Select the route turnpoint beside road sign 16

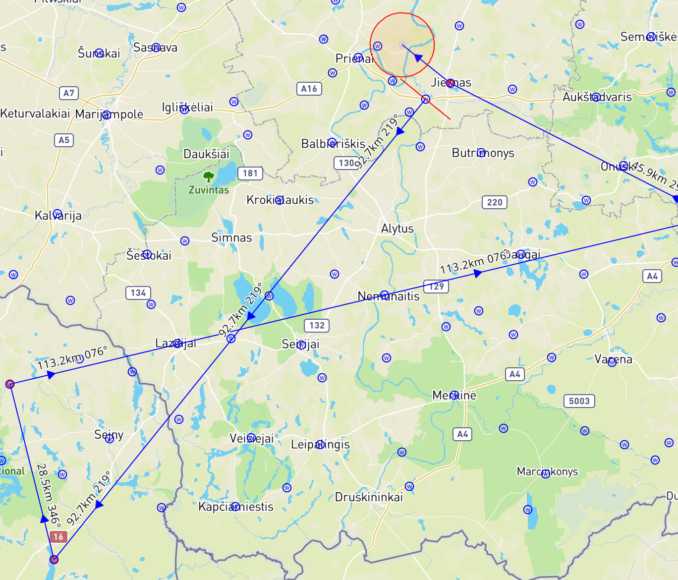[54, 559]
